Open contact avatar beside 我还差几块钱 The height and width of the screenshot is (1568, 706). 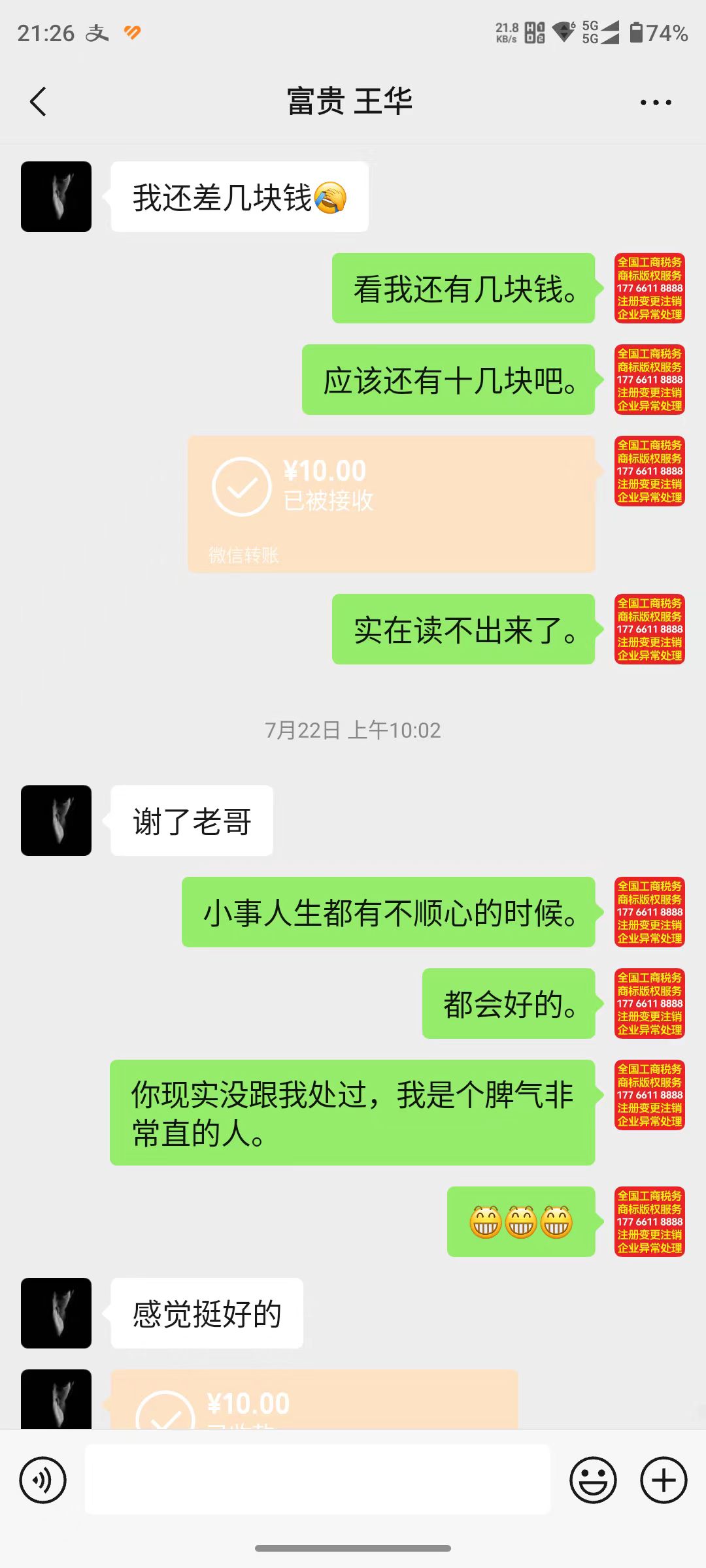click(56, 197)
